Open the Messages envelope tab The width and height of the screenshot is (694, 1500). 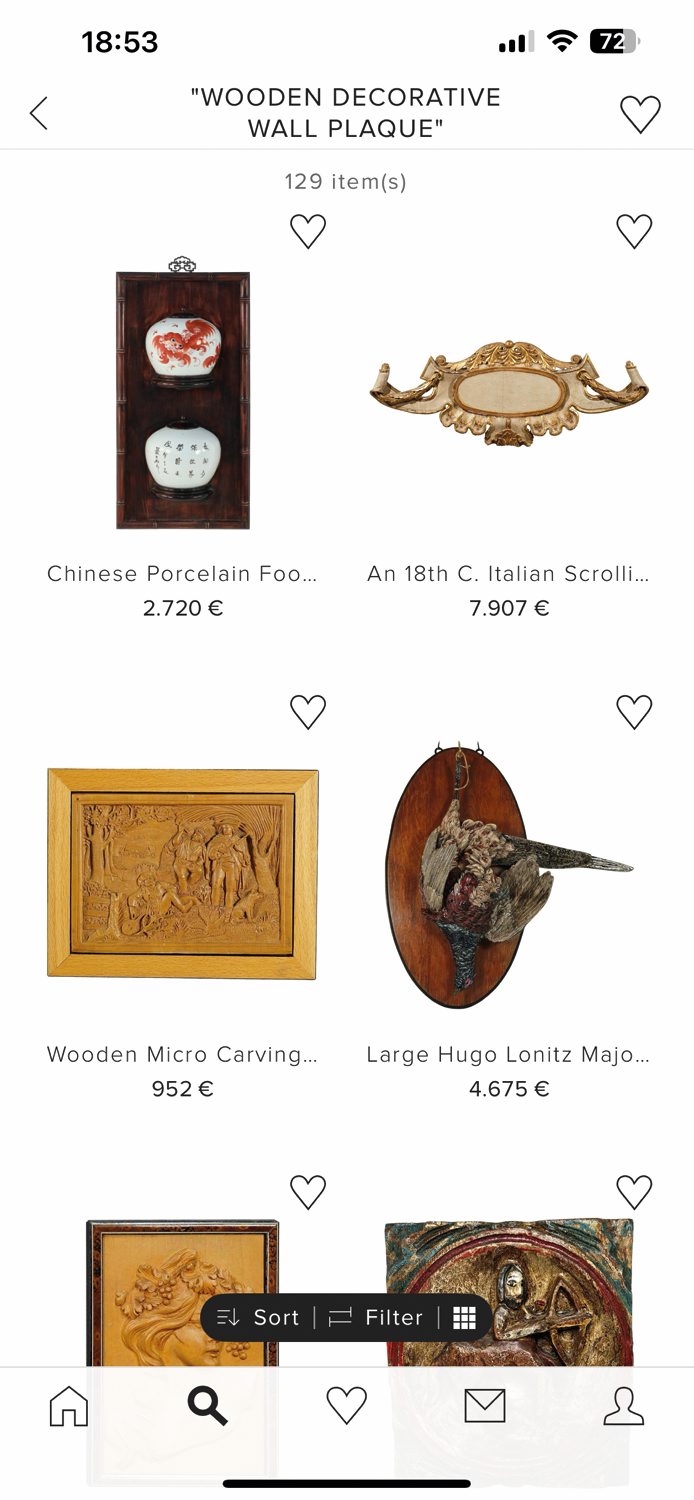pyautogui.click(x=485, y=1406)
